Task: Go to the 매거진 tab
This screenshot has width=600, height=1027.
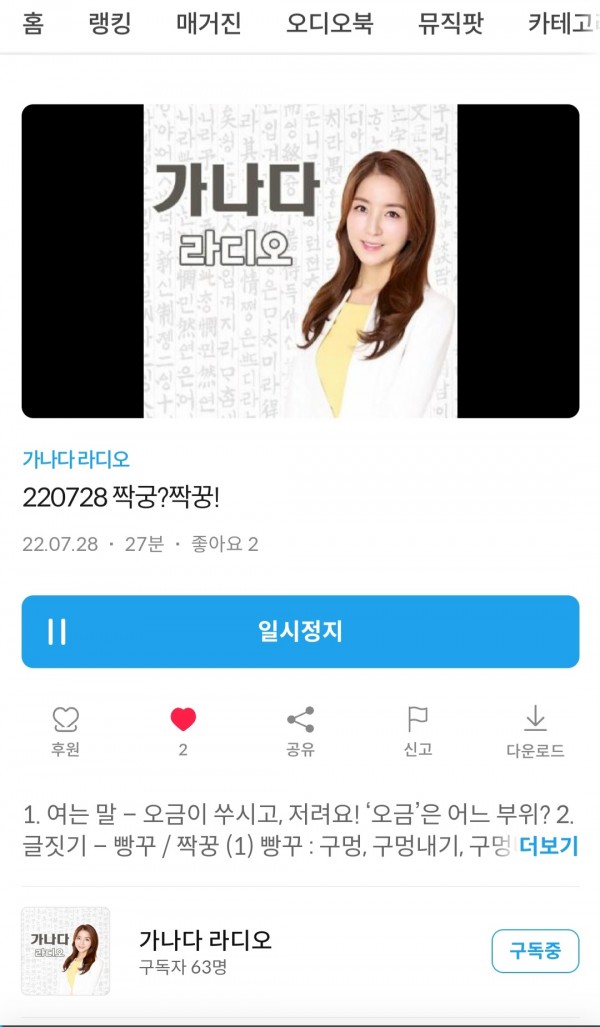Action: pyautogui.click(x=208, y=23)
